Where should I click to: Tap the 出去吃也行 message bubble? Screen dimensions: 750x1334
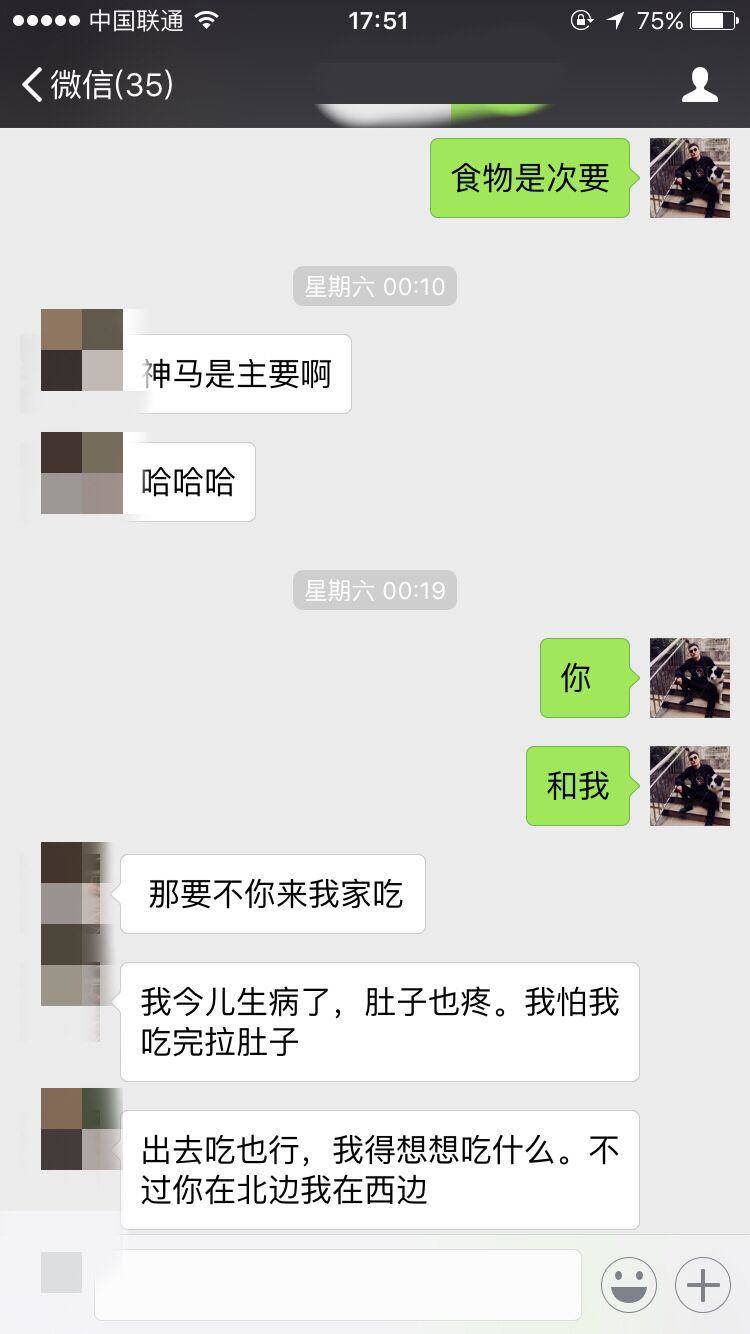[378, 1170]
